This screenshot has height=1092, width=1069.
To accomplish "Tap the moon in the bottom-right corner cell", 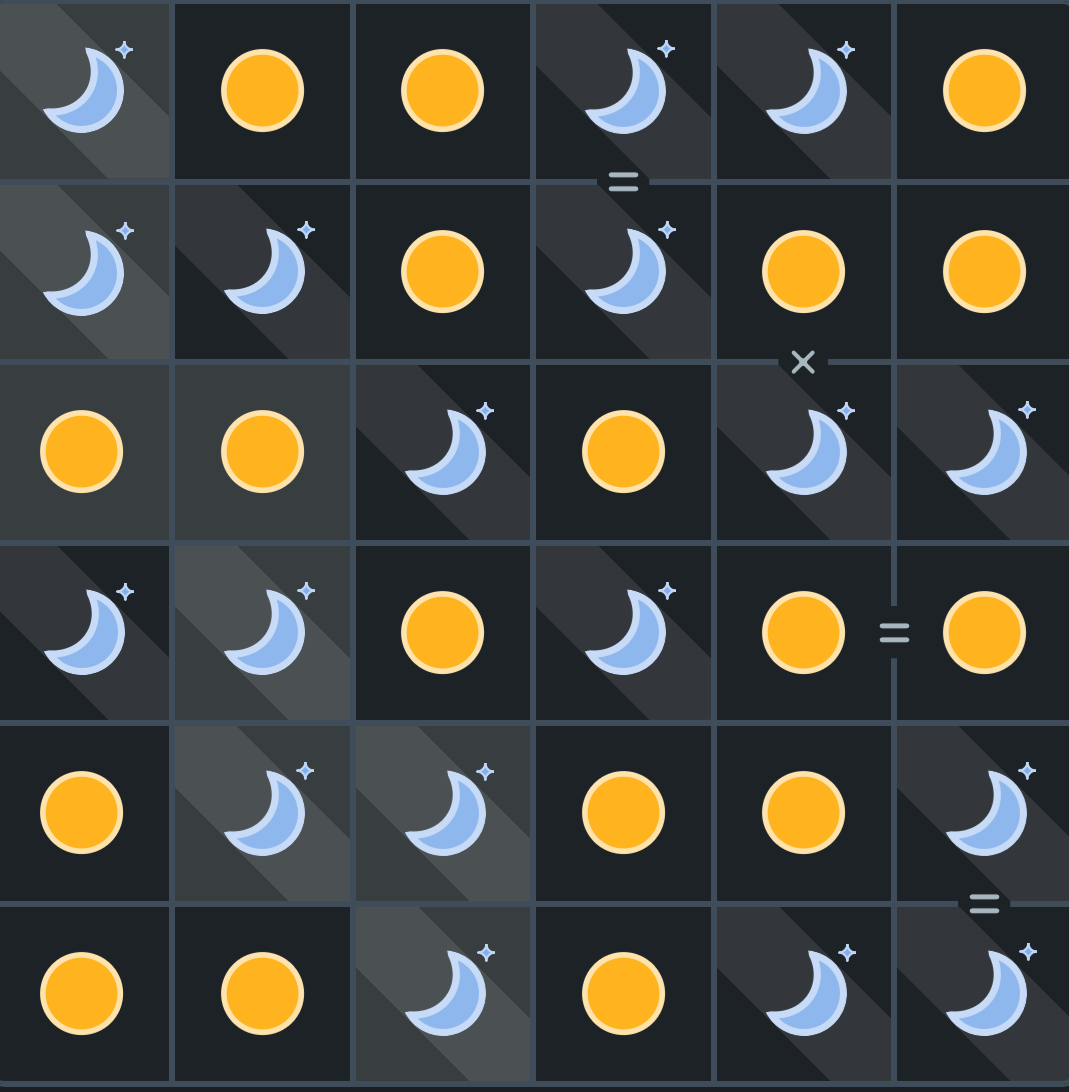I will click(984, 994).
